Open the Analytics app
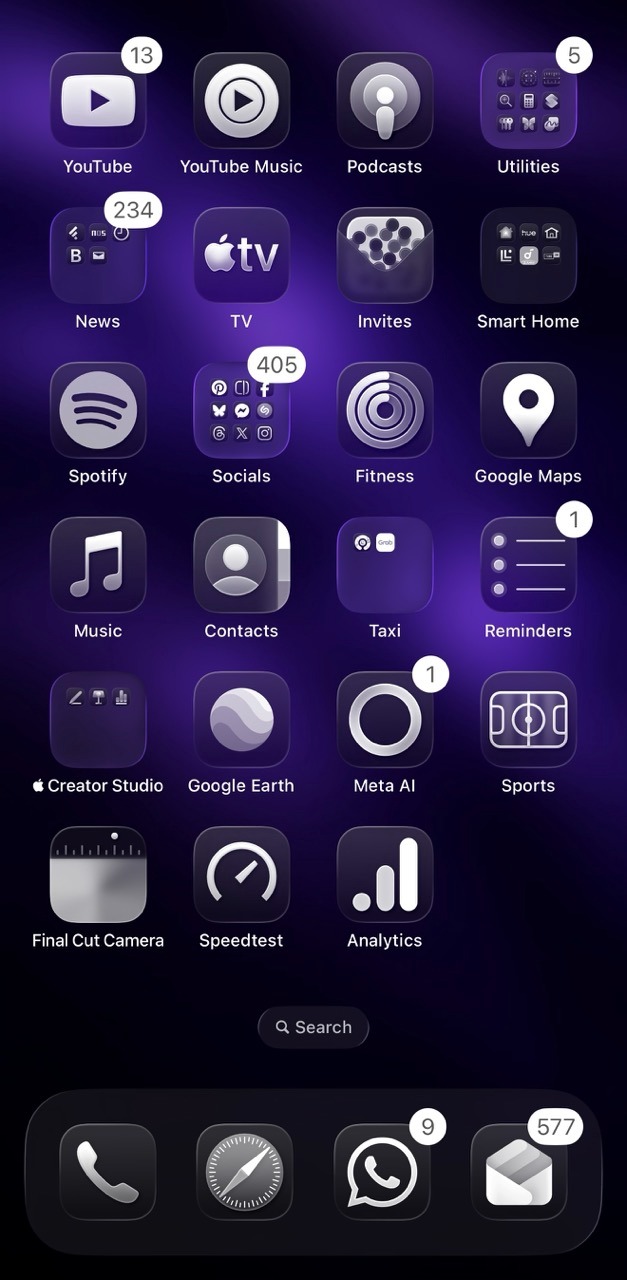The image size is (627, 1280). tap(385, 875)
